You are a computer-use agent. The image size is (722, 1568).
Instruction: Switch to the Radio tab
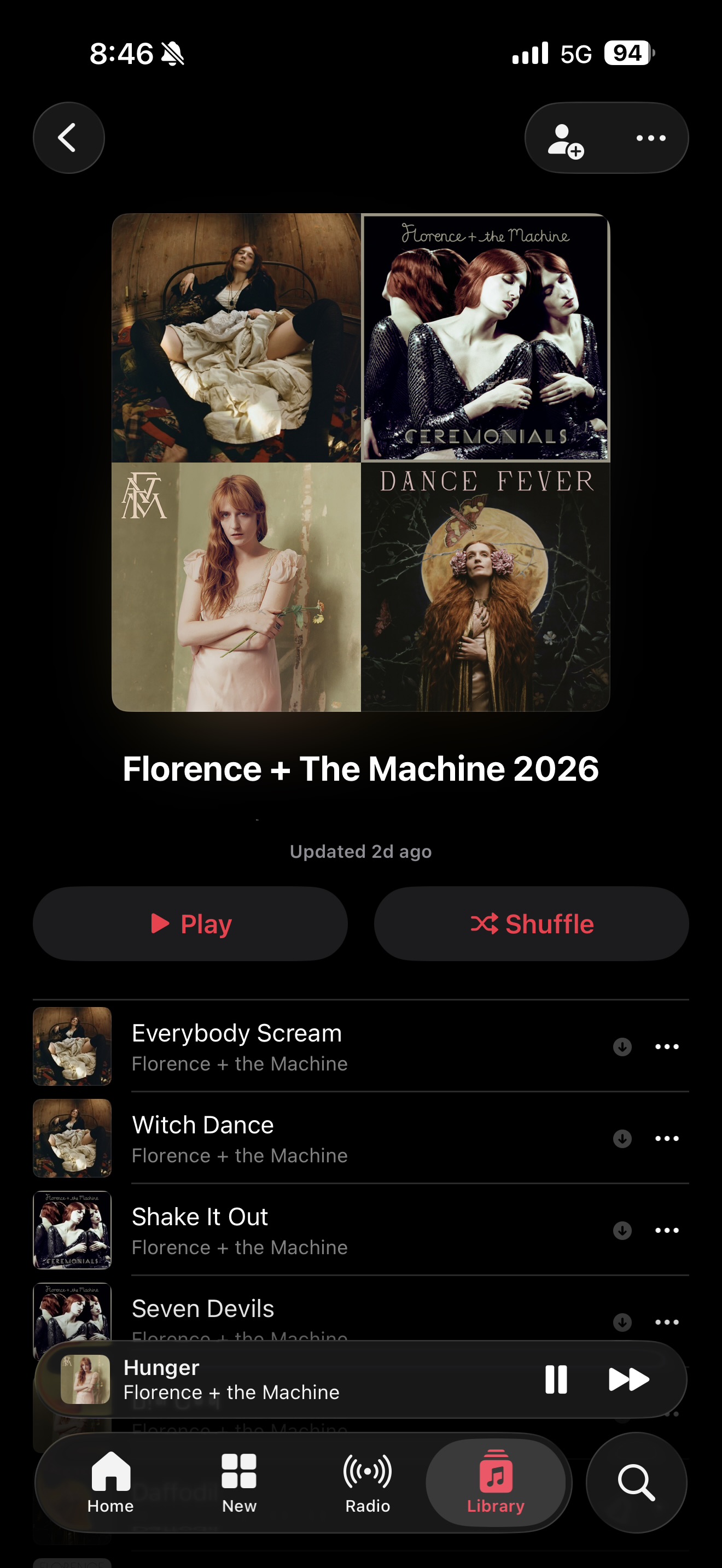[367, 1483]
